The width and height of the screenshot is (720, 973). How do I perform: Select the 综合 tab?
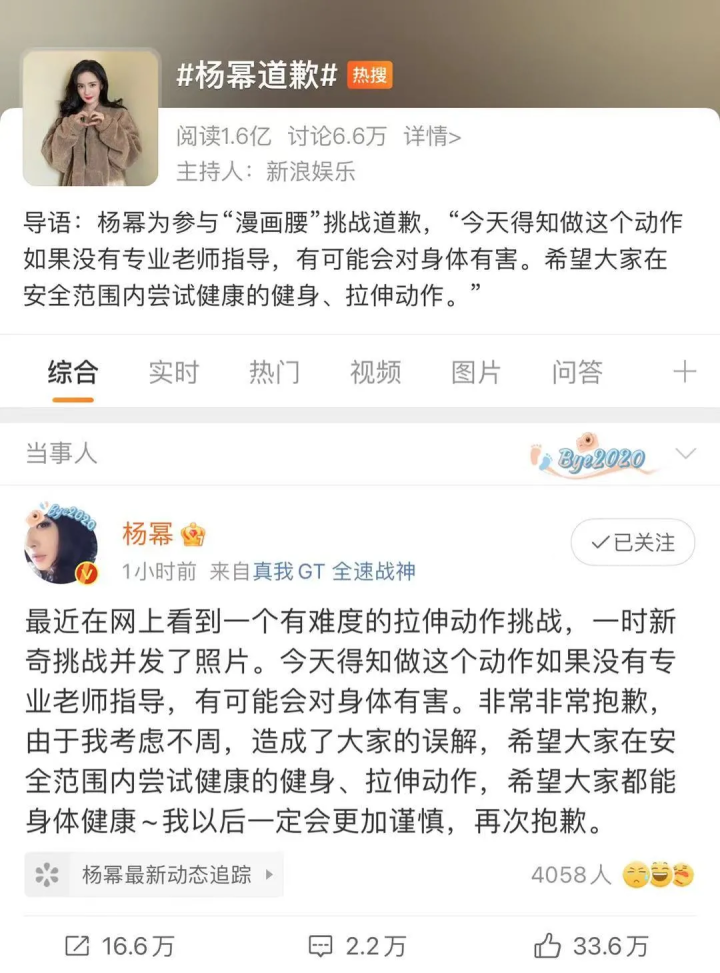(x=73, y=372)
